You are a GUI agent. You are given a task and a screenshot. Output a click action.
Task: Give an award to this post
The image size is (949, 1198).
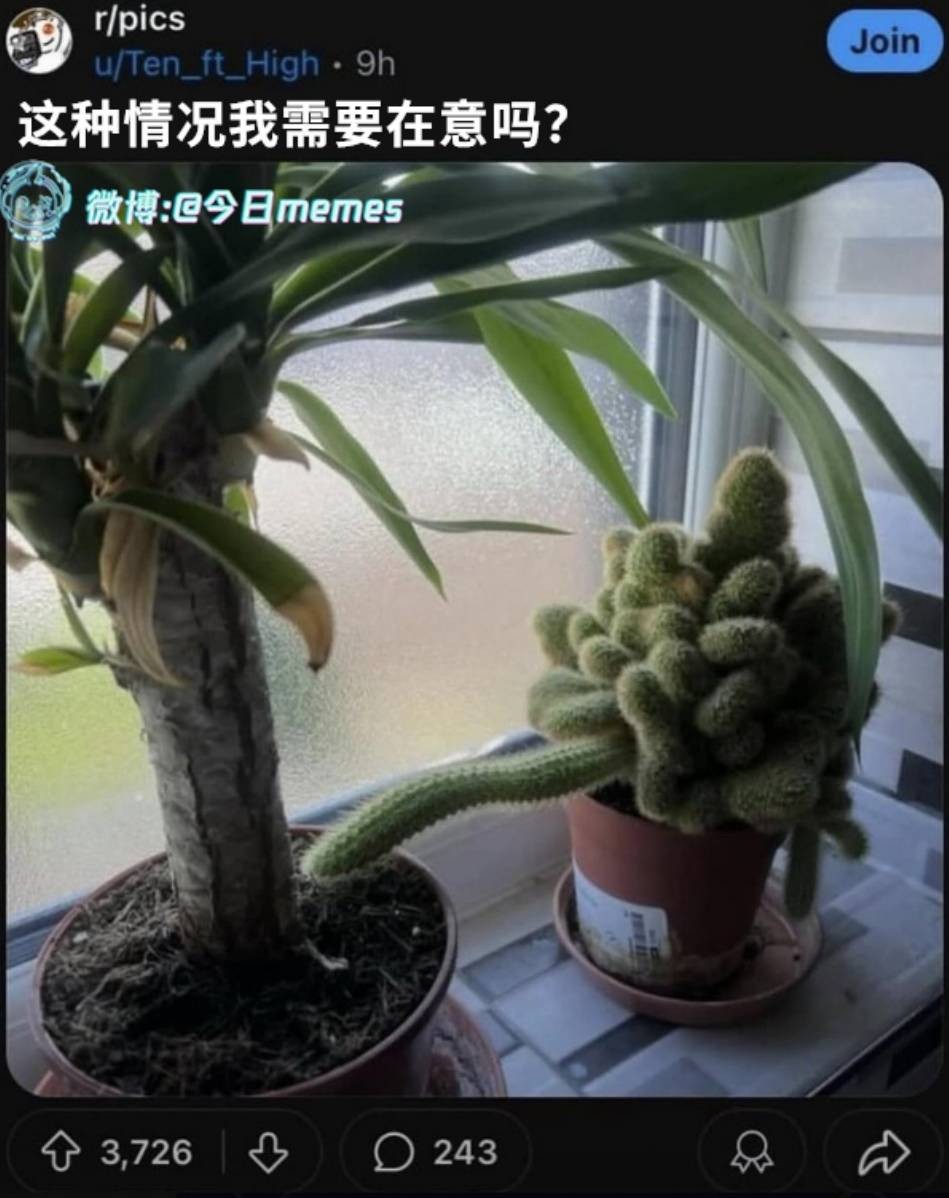(752, 1153)
